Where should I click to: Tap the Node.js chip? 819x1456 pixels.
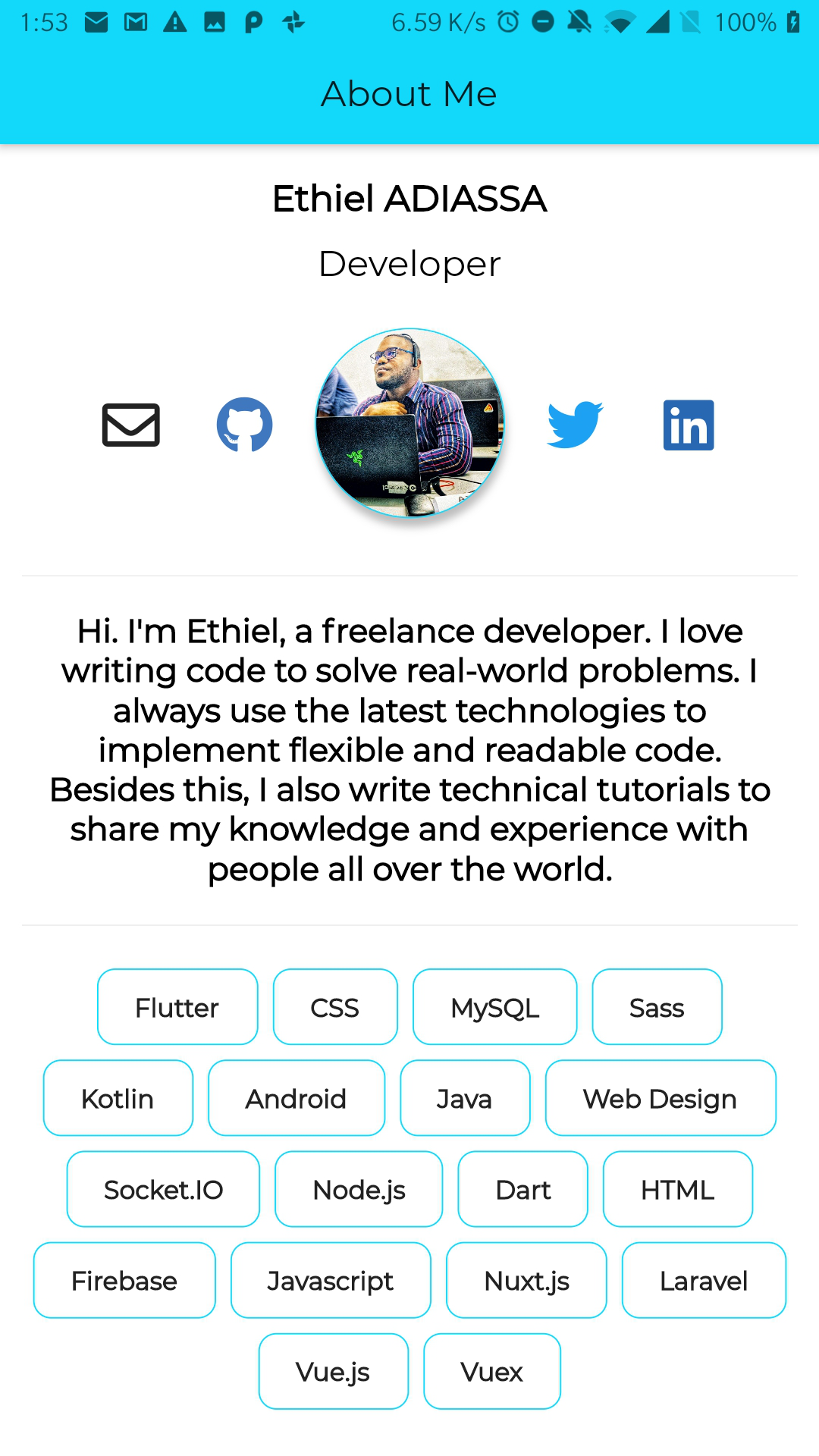click(x=359, y=1189)
